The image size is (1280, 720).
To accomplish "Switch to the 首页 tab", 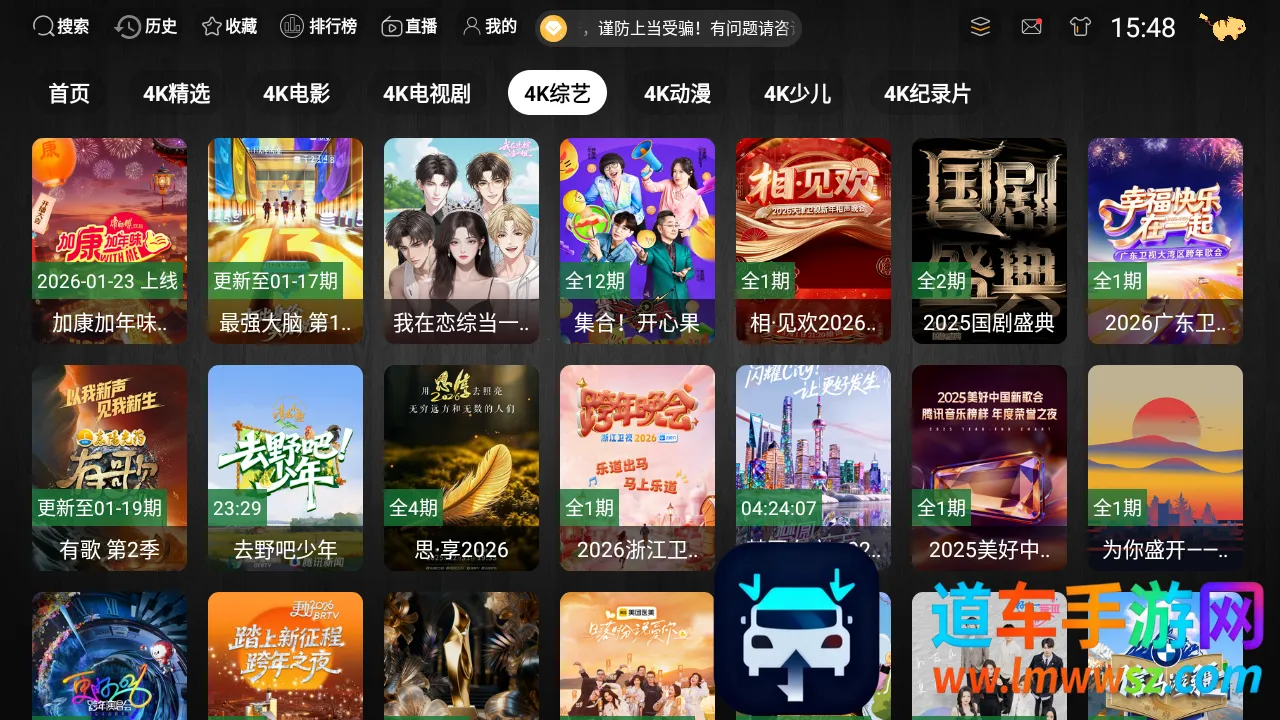I will tap(69, 94).
